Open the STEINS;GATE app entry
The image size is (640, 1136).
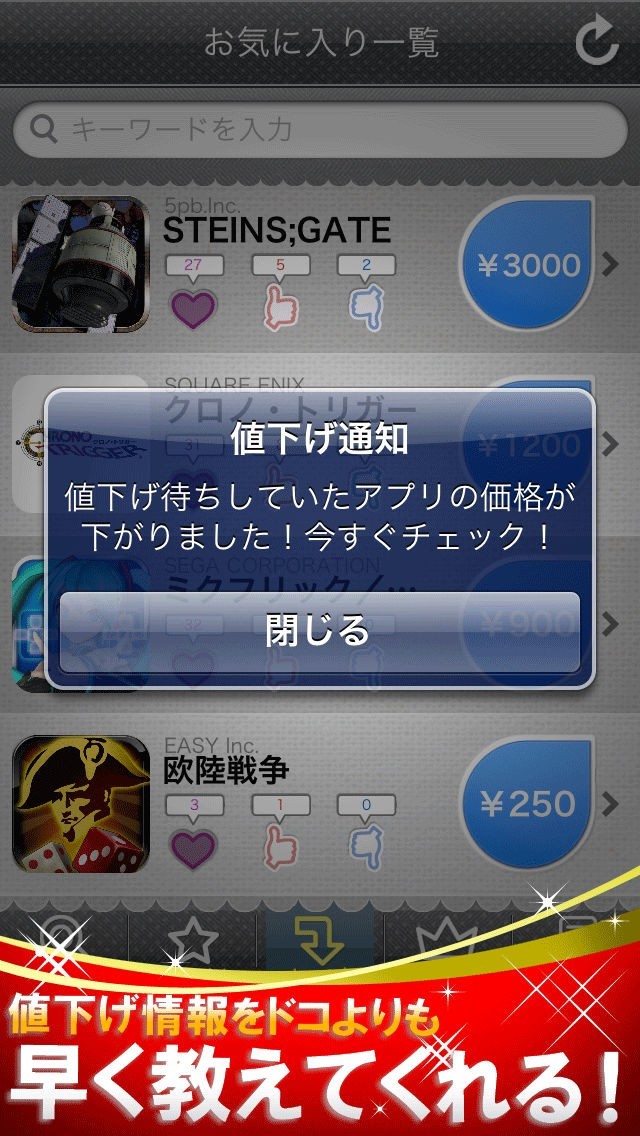pyautogui.click(x=276, y=232)
